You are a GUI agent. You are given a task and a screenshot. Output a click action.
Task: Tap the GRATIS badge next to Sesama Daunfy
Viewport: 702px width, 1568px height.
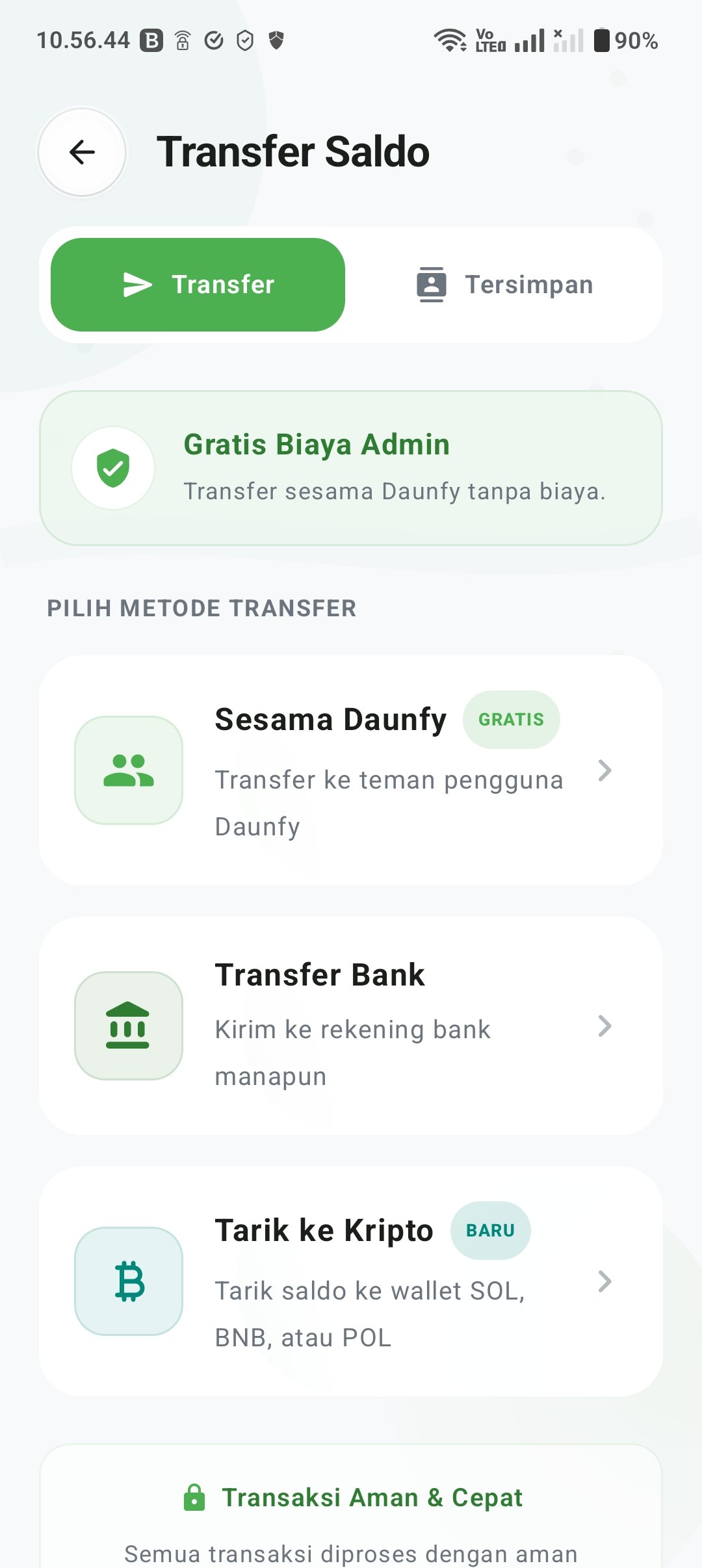[511, 719]
